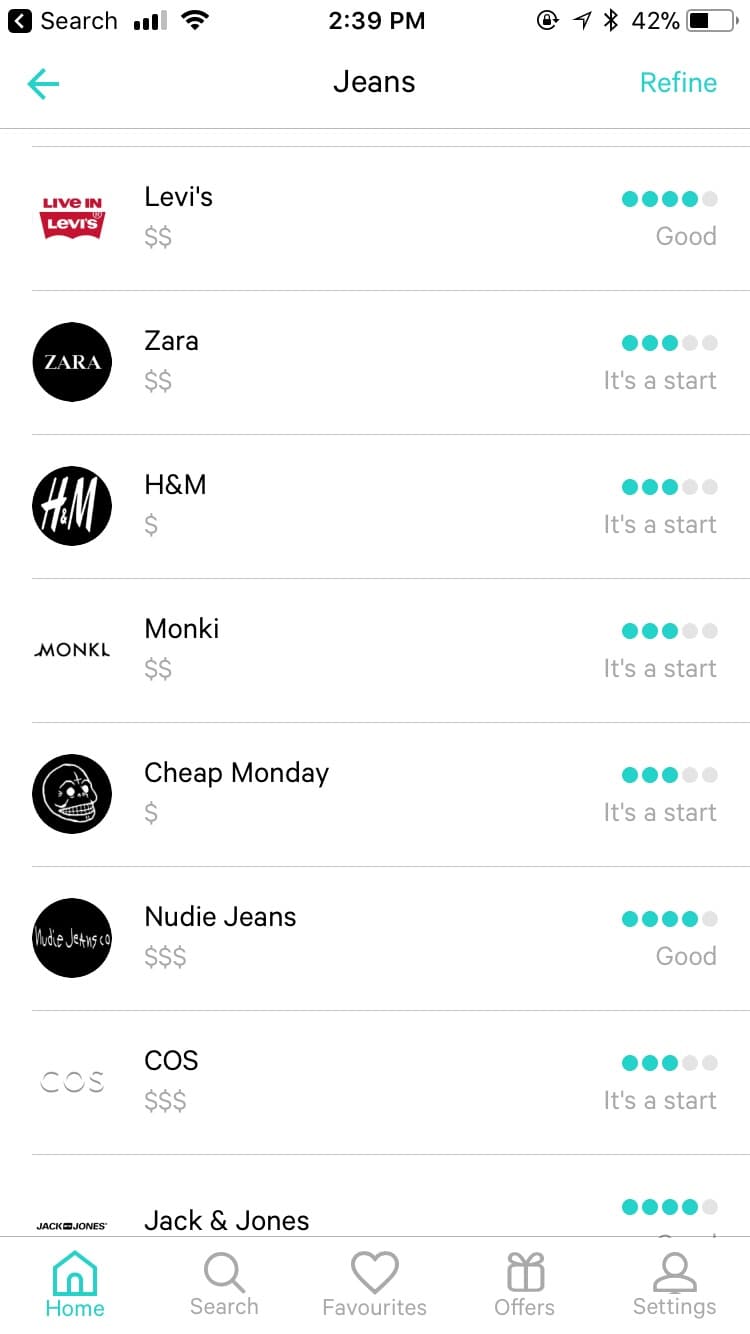The height and width of the screenshot is (1334, 750).
Task: Tap the Favourites heart icon
Action: coord(374,1283)
